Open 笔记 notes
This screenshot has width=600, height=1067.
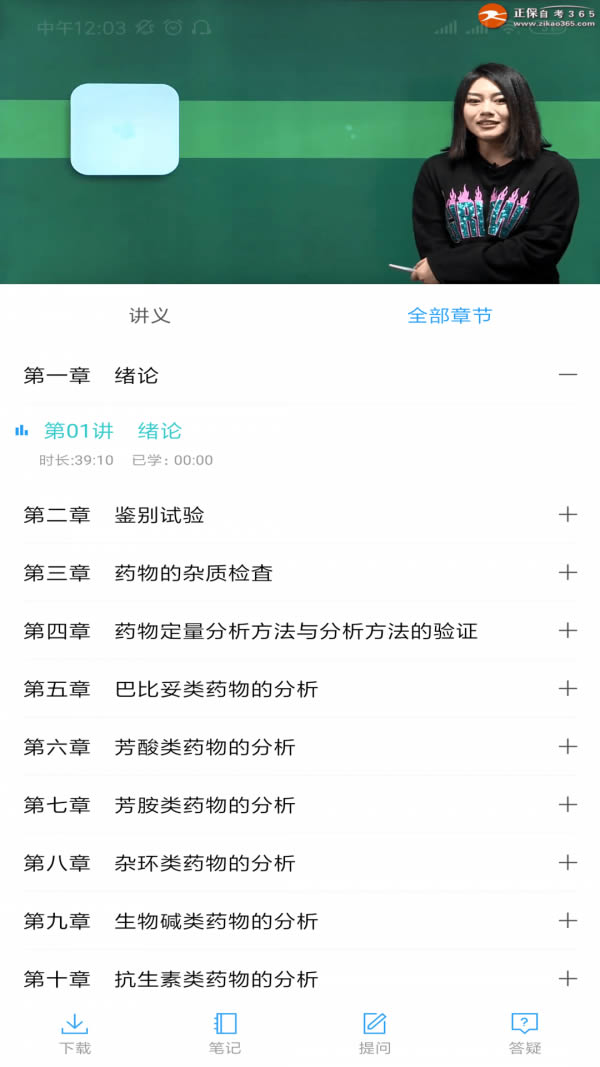225,1034
